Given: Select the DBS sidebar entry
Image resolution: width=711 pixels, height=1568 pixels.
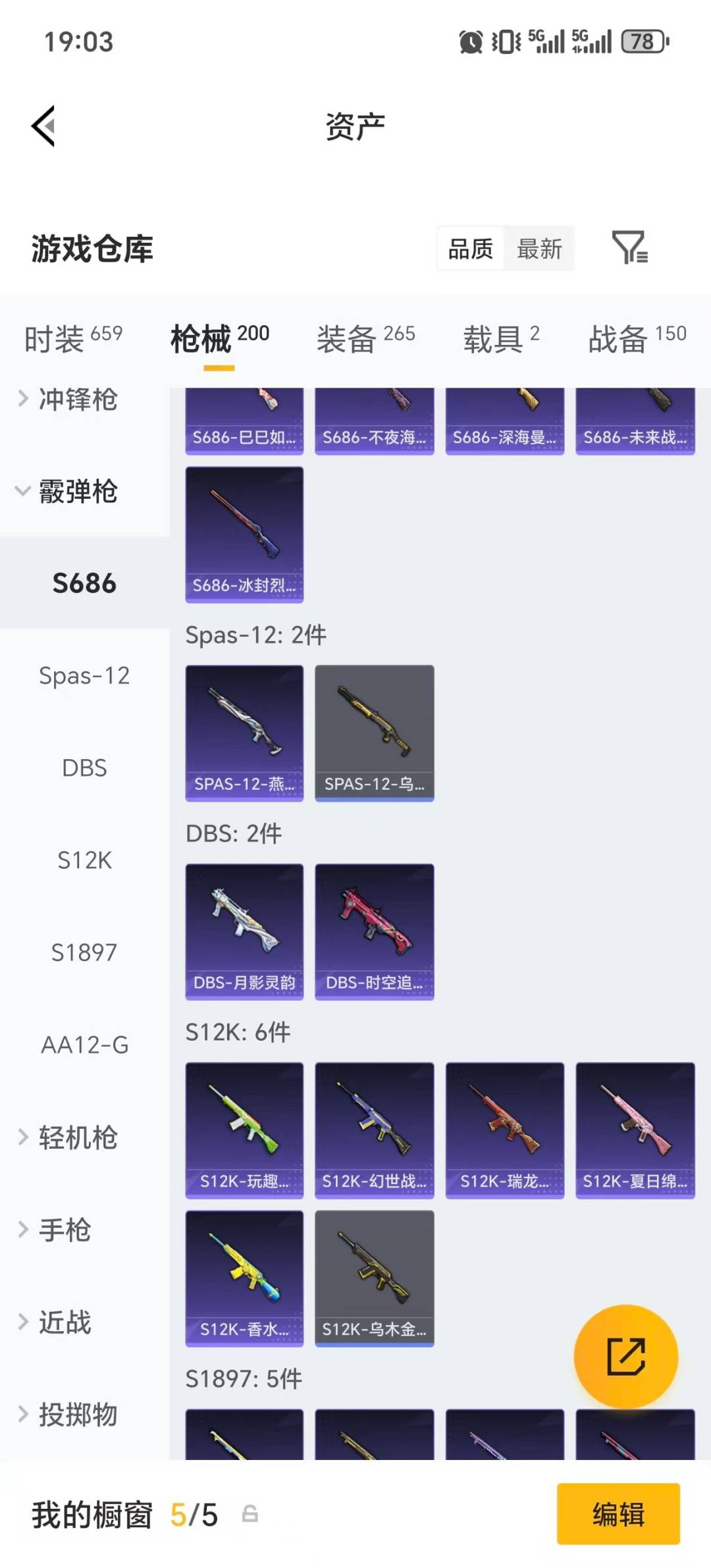Looking at the screenshot, I should pos(84,768).
